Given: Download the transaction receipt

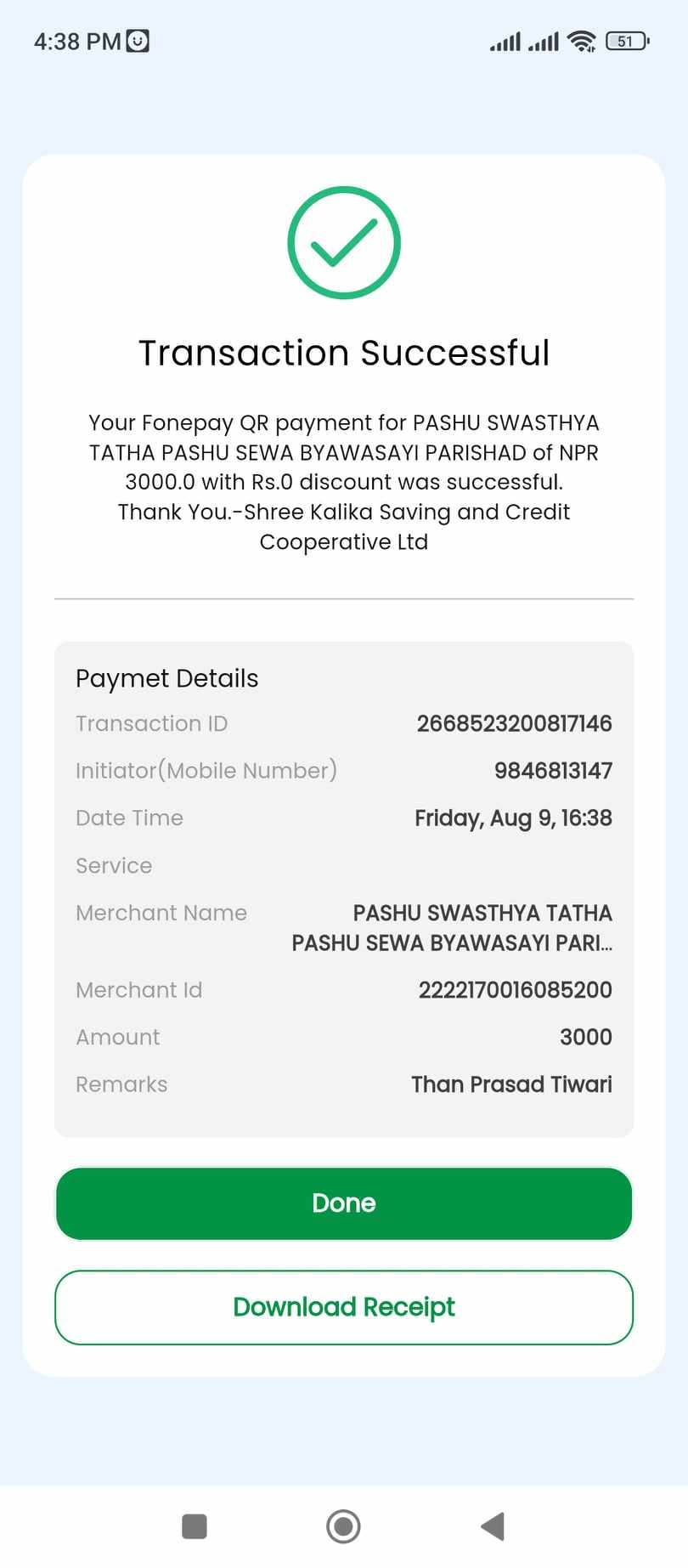Looking at the screenshot, I should point(344,1307).
